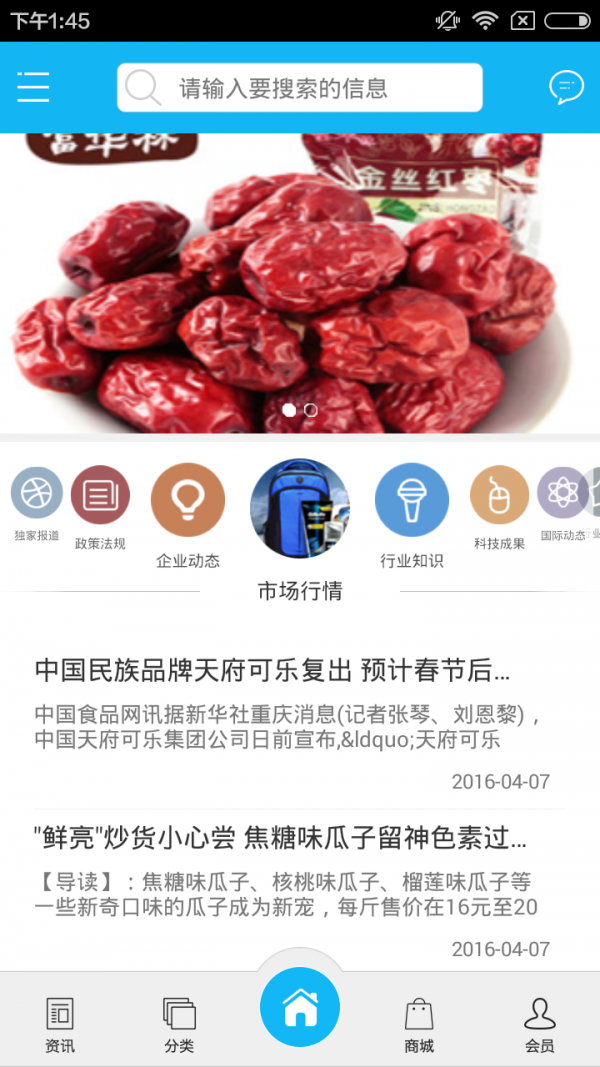Switch to the 商城 tab
Viewport: 600px width, 1067px height.
[419, 1024]
